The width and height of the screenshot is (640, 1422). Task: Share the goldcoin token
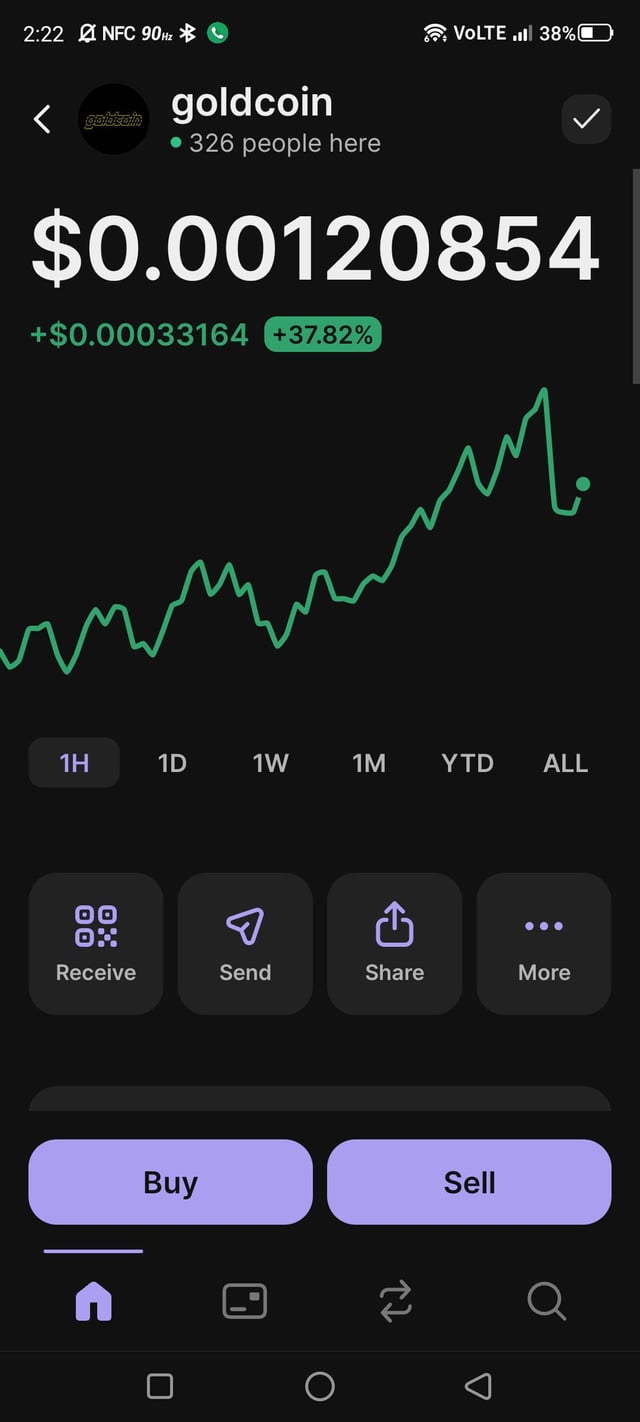[x=394, y=943]
